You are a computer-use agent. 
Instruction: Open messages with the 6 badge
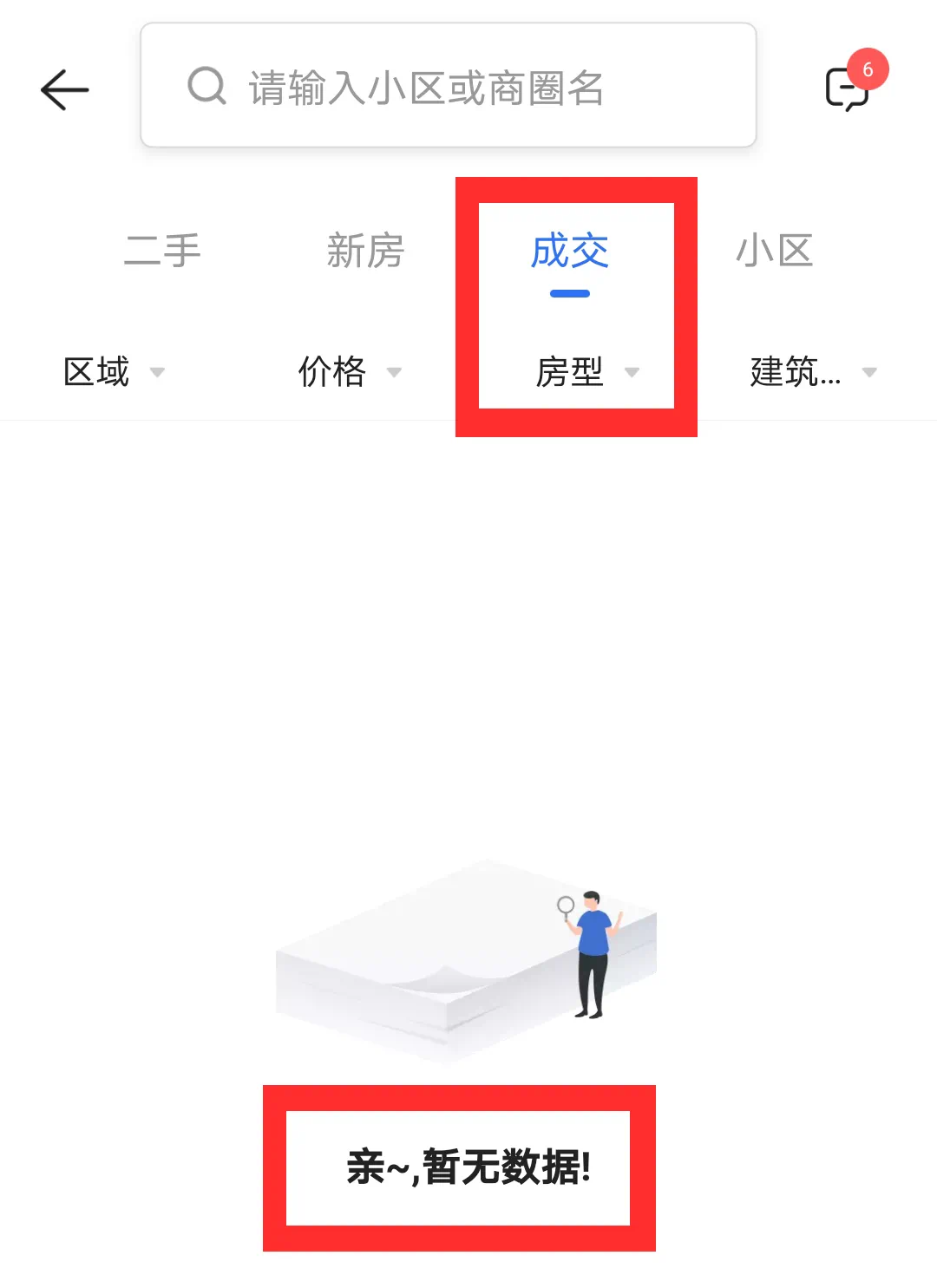point(849,87)
